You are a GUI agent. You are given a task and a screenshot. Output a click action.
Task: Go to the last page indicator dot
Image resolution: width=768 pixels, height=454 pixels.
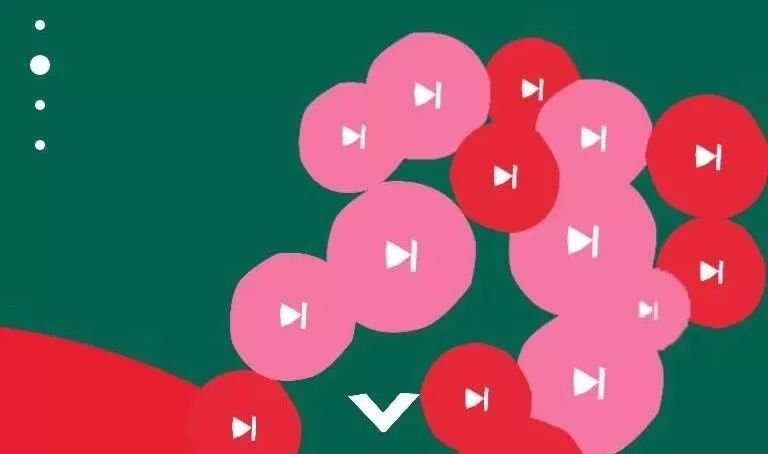click(x=40, y=145)
